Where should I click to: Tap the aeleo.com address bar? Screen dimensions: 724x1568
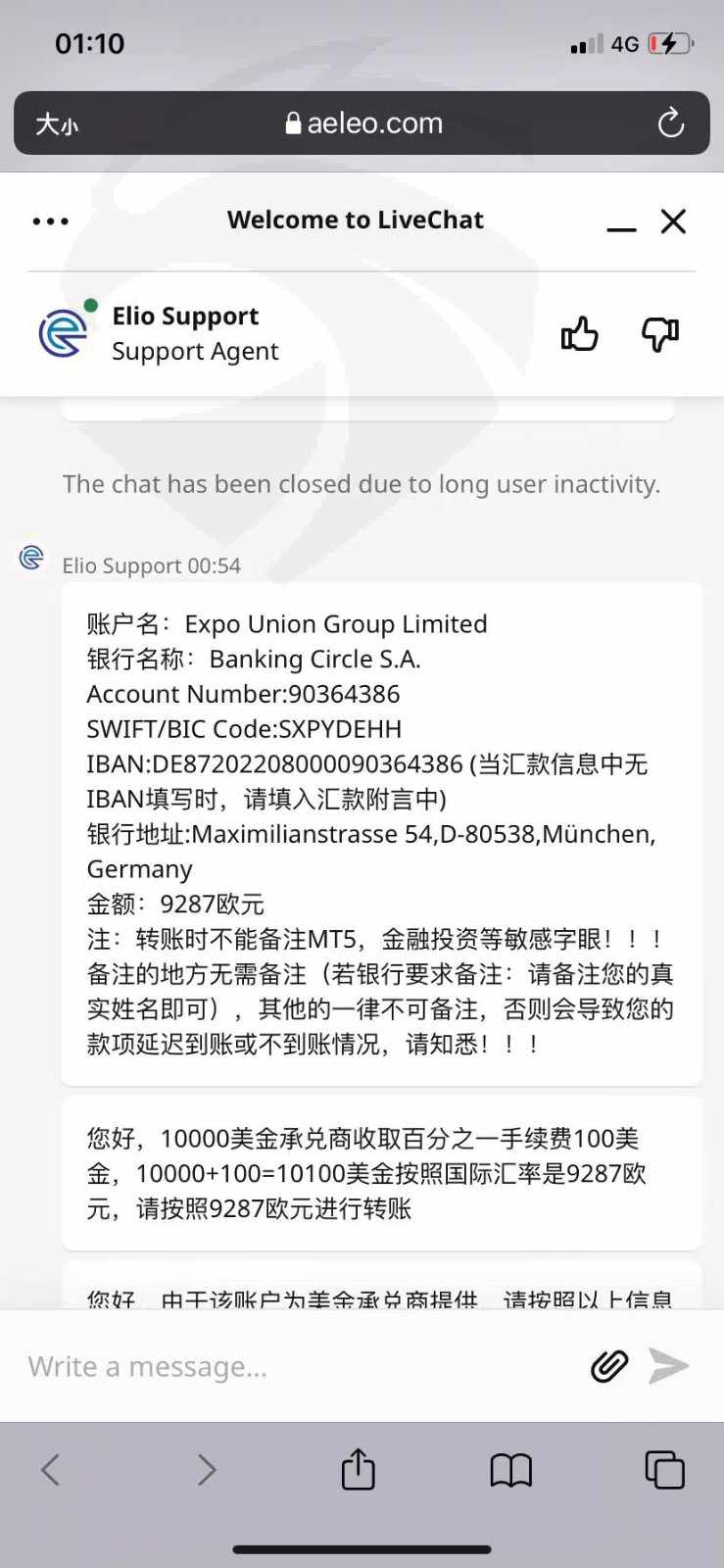click(362, 122)
